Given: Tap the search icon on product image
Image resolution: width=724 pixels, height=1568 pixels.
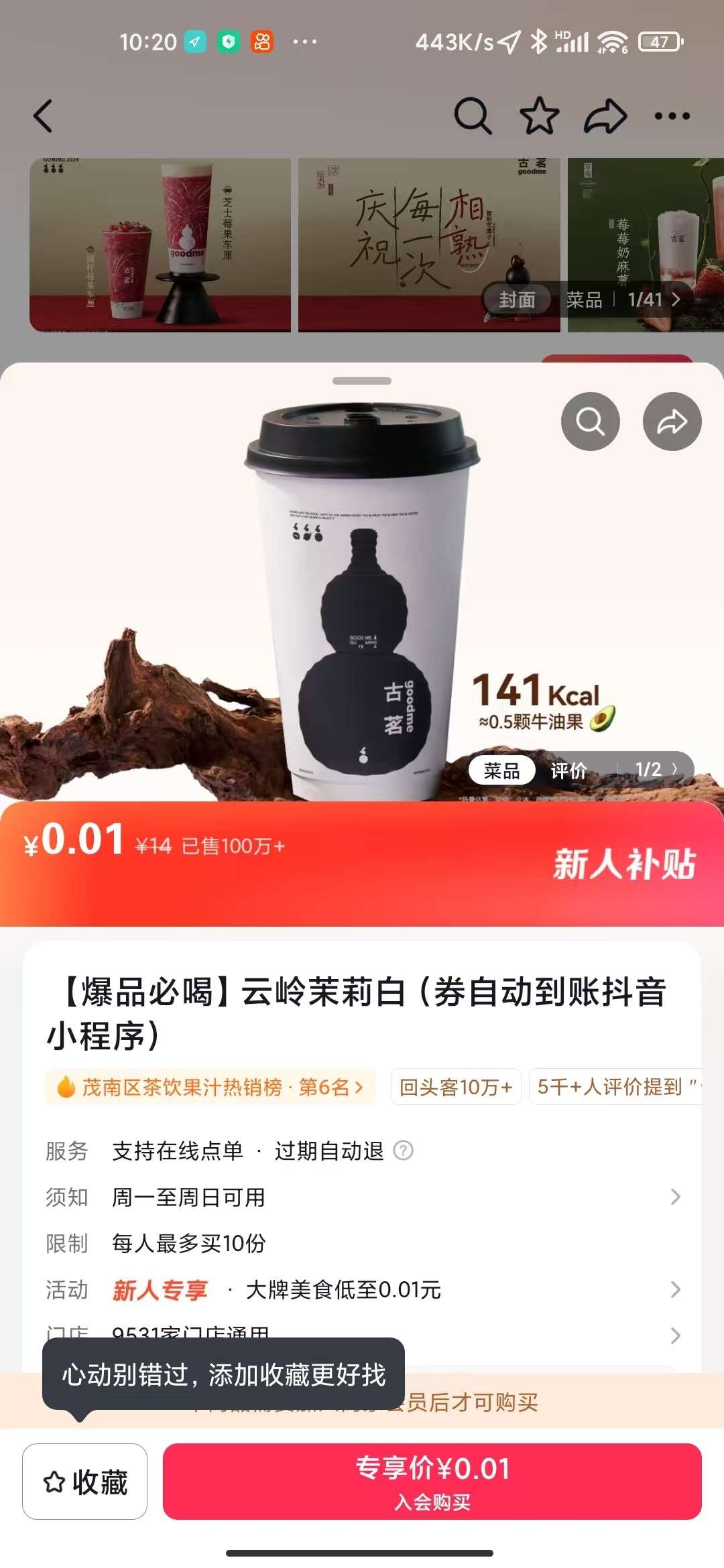Looking at the screenshot, I should click(x=590, y=421).
